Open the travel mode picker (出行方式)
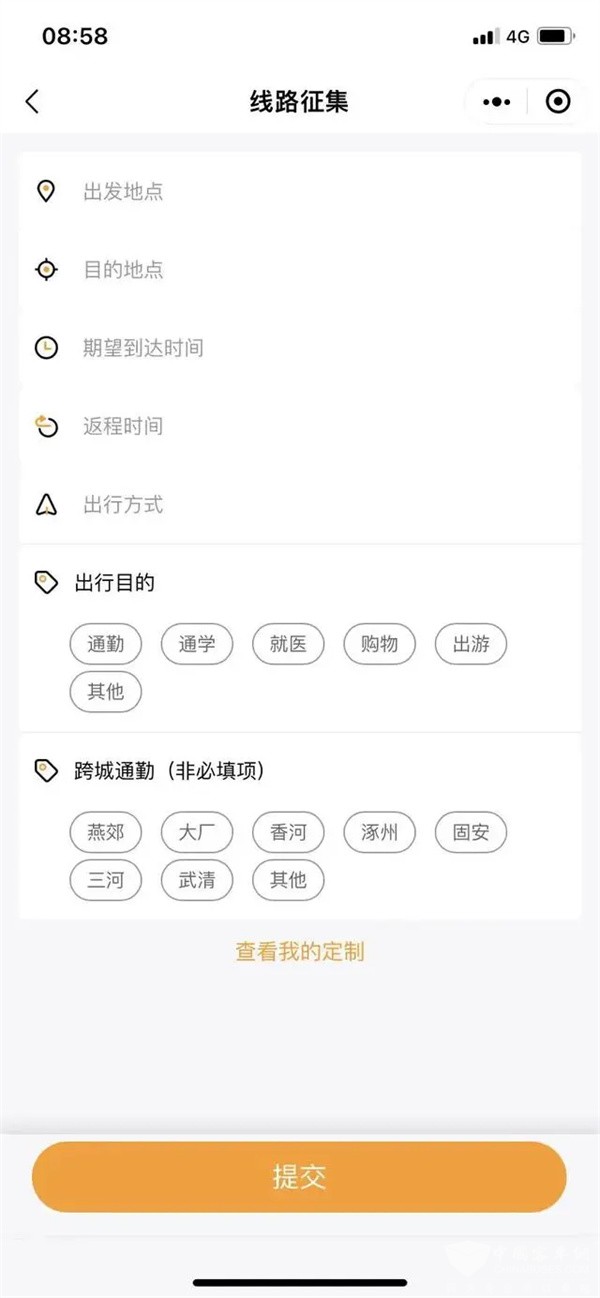This screenshot has height=1298, width=600. [300, 505]
